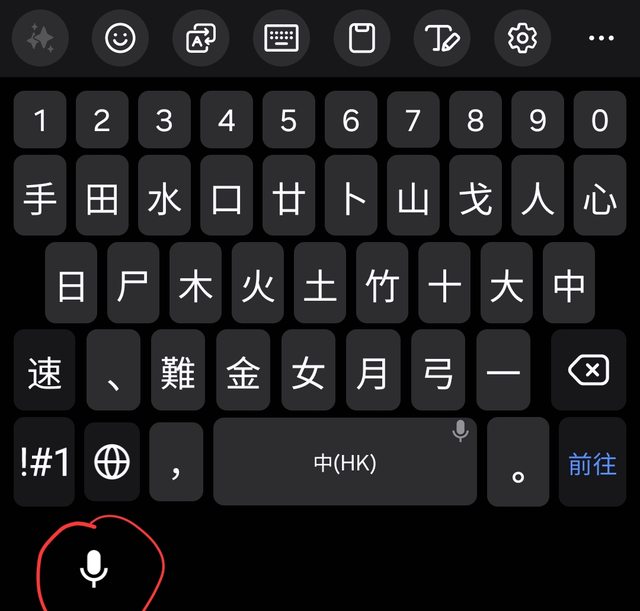Open keyboard mode selector icon
The width and height of the screenshot is (640, 611).
[282, 39]
